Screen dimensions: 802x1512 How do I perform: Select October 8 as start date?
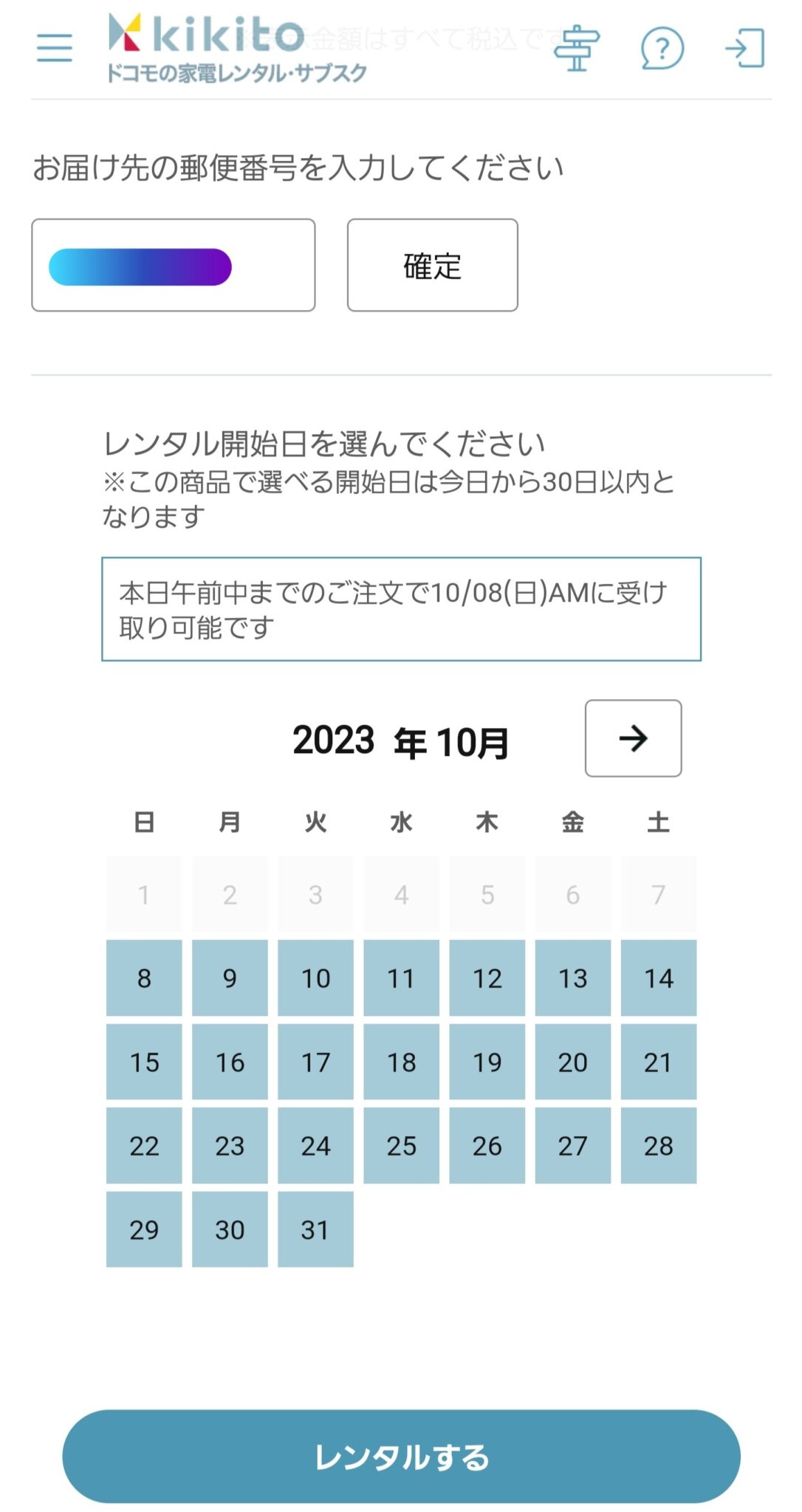click(144, 978)
